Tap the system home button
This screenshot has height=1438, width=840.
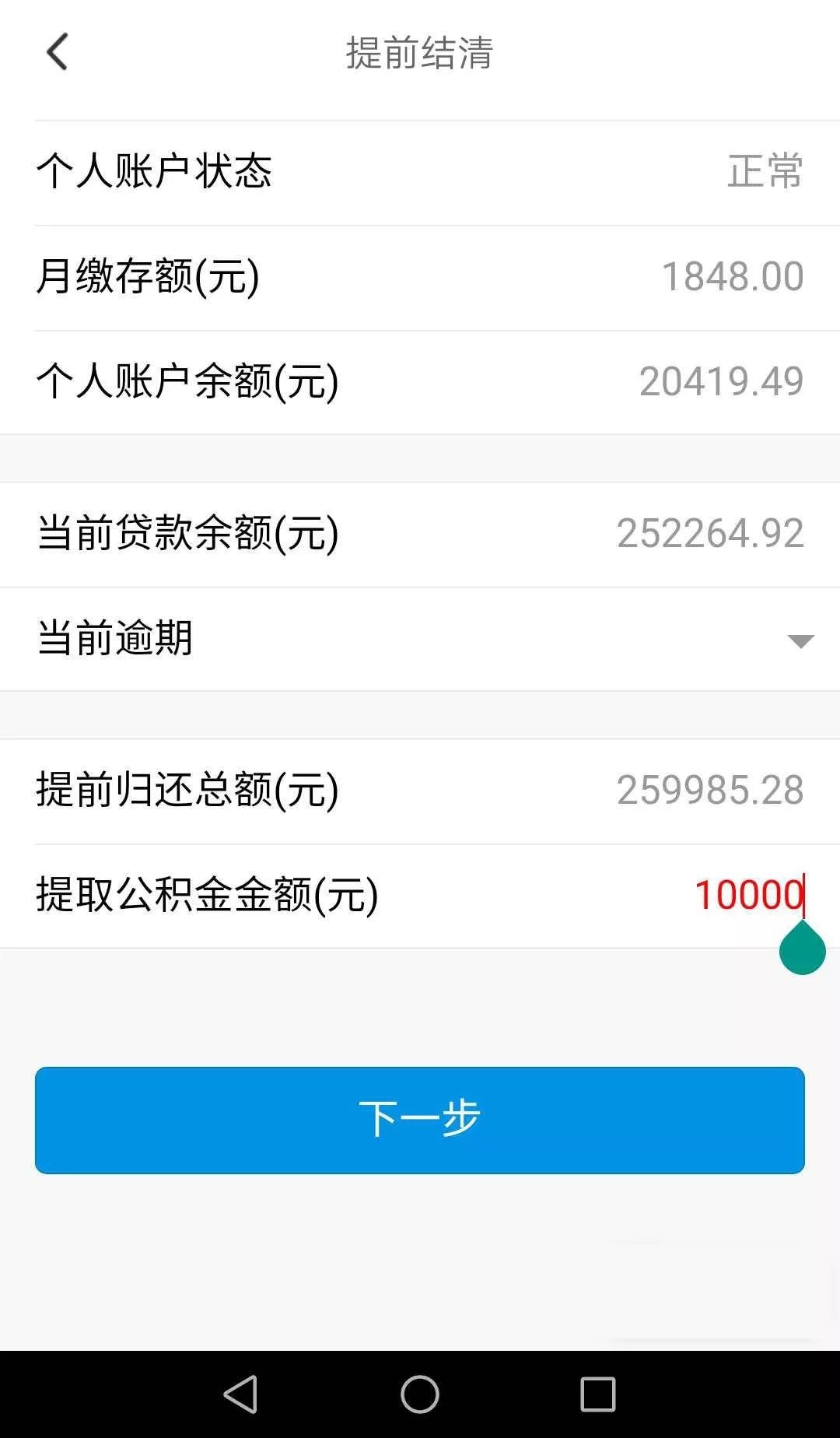click(x=420, y=1394)
